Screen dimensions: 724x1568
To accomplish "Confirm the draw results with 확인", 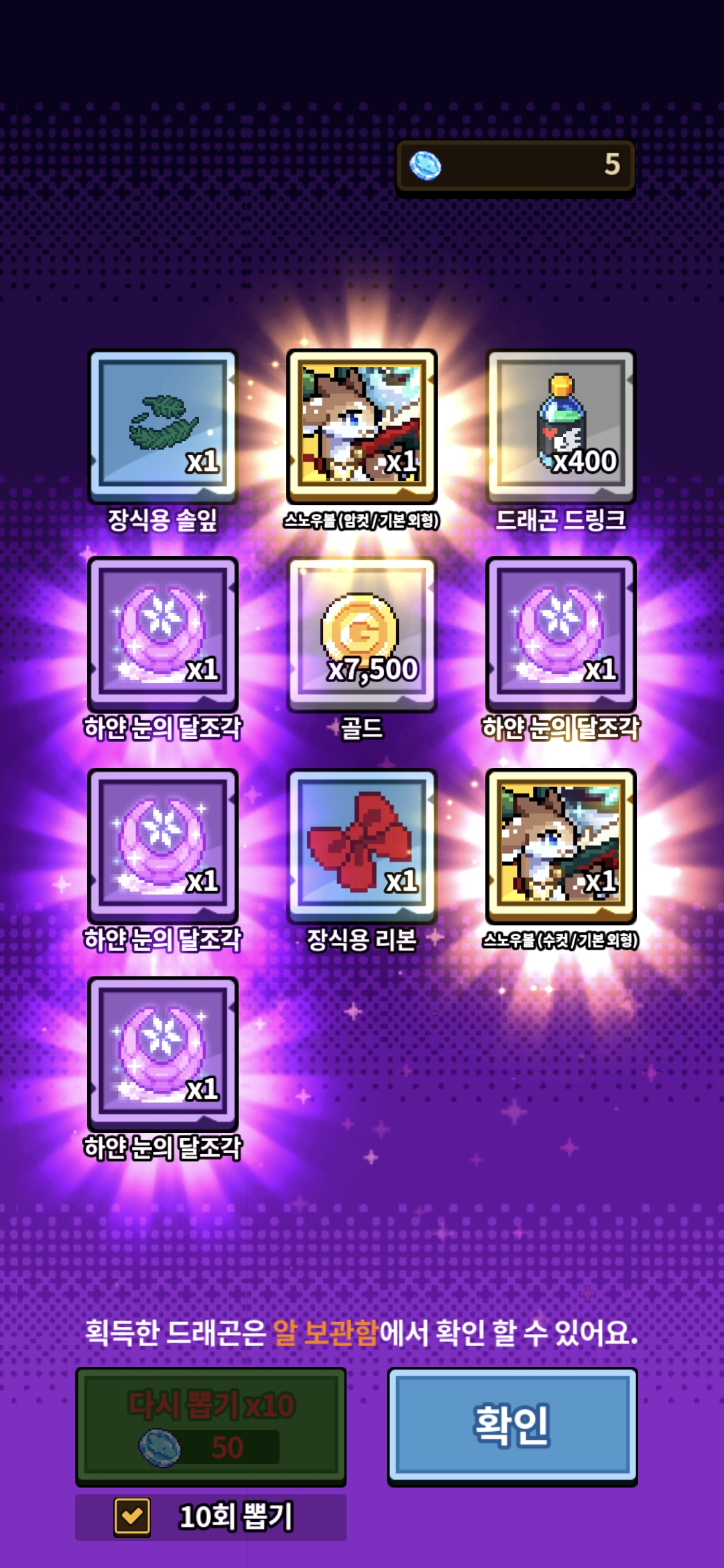I will pyautogui.click(x=512, y=1425).
